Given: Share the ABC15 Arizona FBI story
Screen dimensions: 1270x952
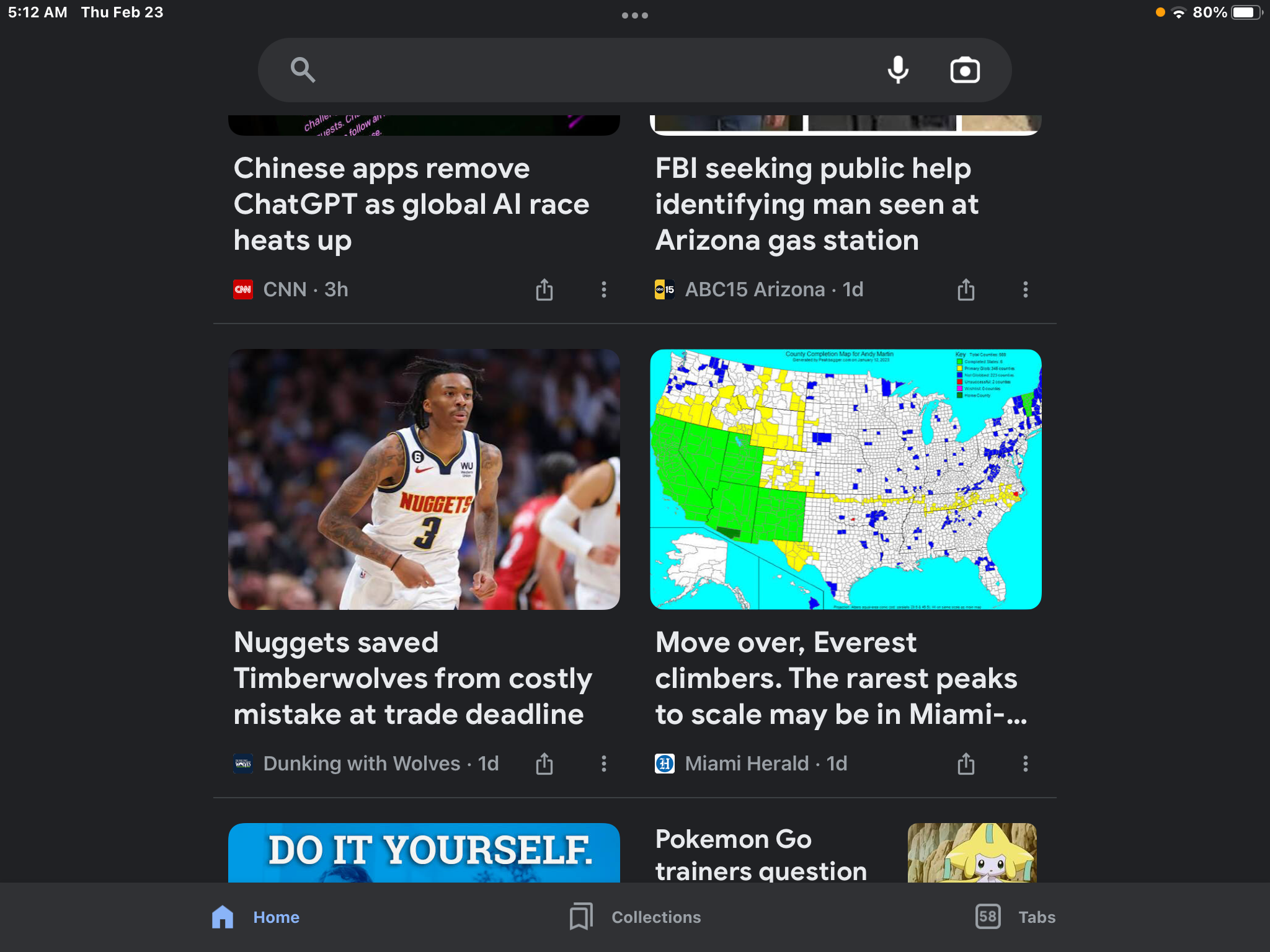Looking at the screenshot, I should point(966,289).
